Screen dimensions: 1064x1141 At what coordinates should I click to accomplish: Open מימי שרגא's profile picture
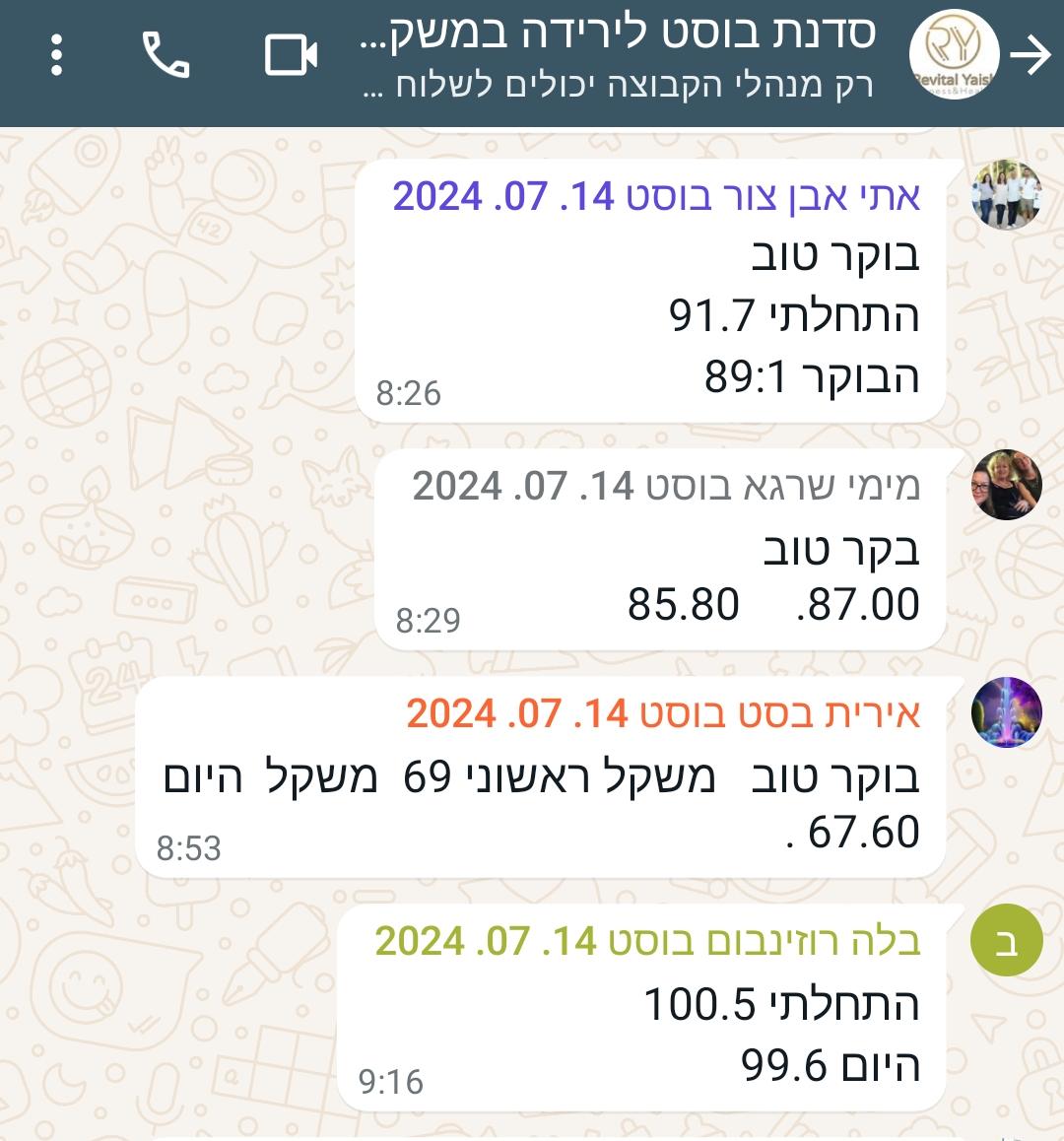click(x=1006, y=485)
